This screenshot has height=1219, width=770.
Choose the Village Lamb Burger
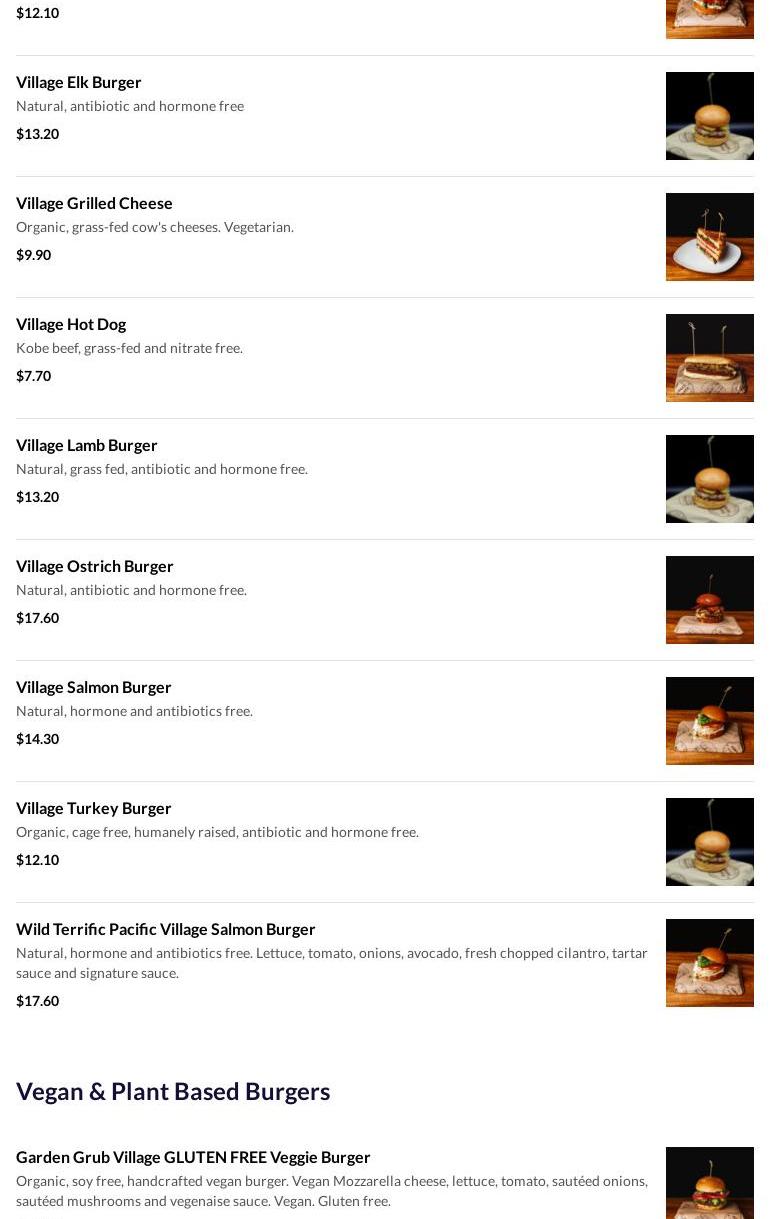tap(87, 445)
